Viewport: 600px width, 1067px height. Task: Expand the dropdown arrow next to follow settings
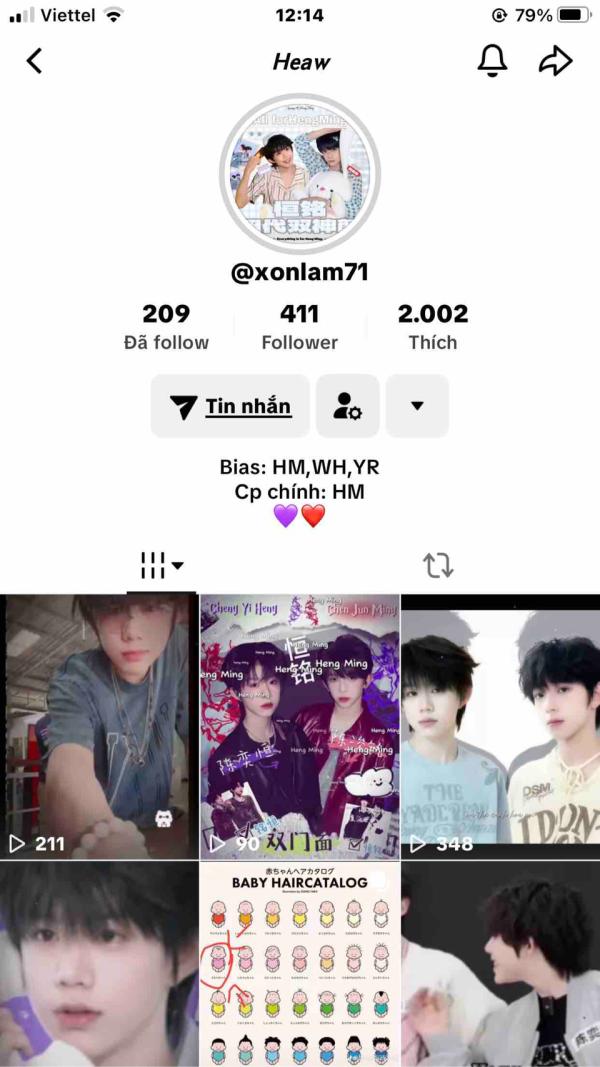tap(417, 406)
